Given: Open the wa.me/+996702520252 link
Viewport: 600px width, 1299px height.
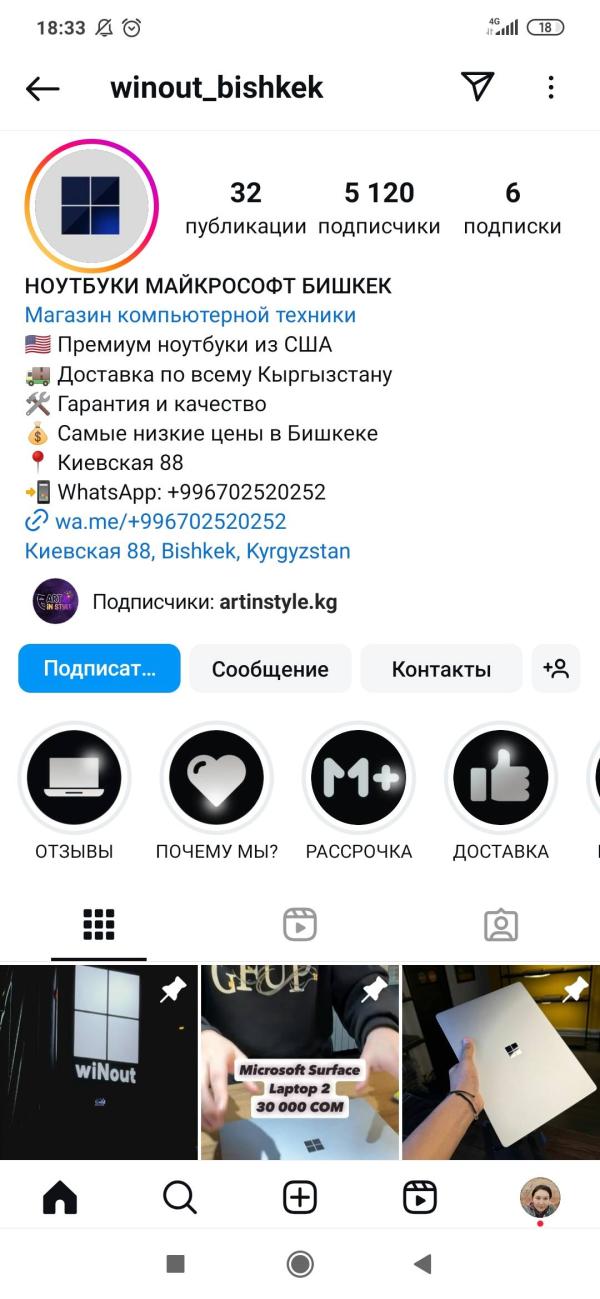Looking at the screenshot, I should 169,521.
